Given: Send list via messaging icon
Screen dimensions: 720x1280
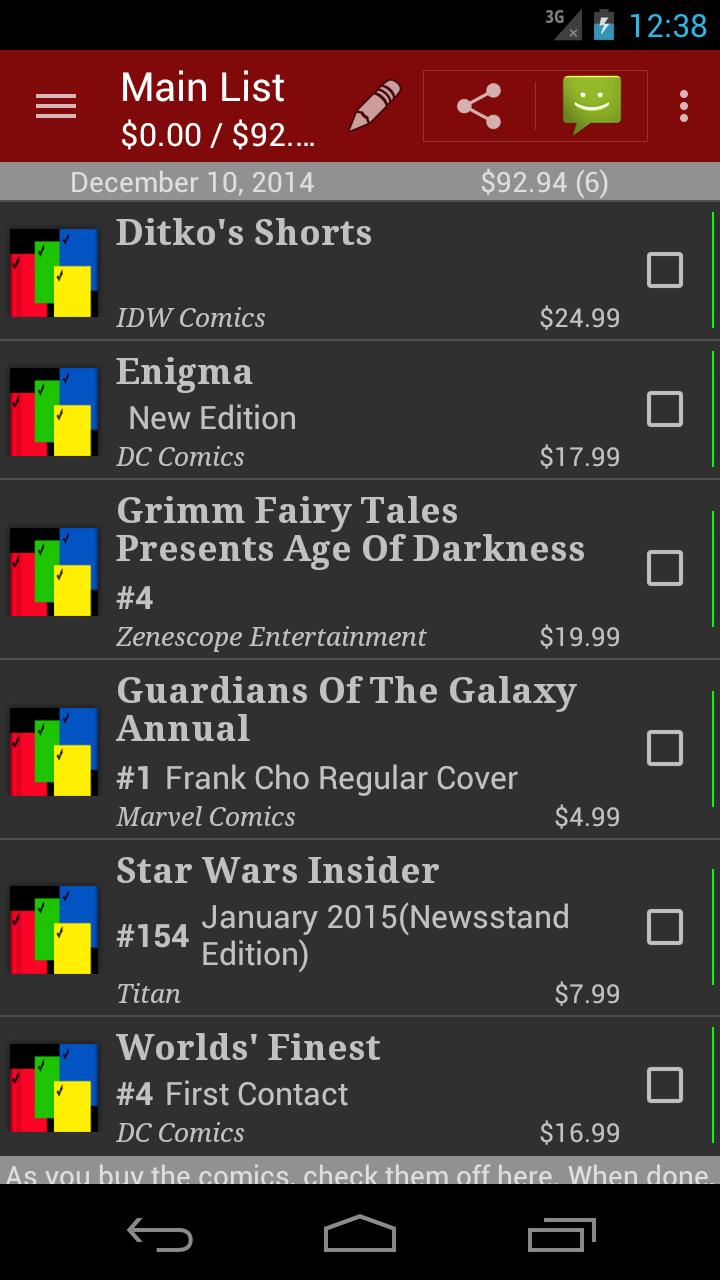Looking at the screenshot, I should pos(592,106).
